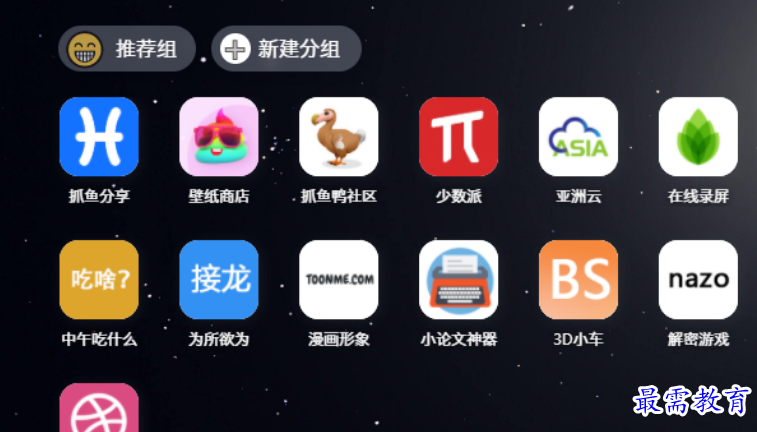The width and height of the screenshot is (757, 432).
Task: Open the pink basketball Dribbble icon
Action: coord(99,410)
